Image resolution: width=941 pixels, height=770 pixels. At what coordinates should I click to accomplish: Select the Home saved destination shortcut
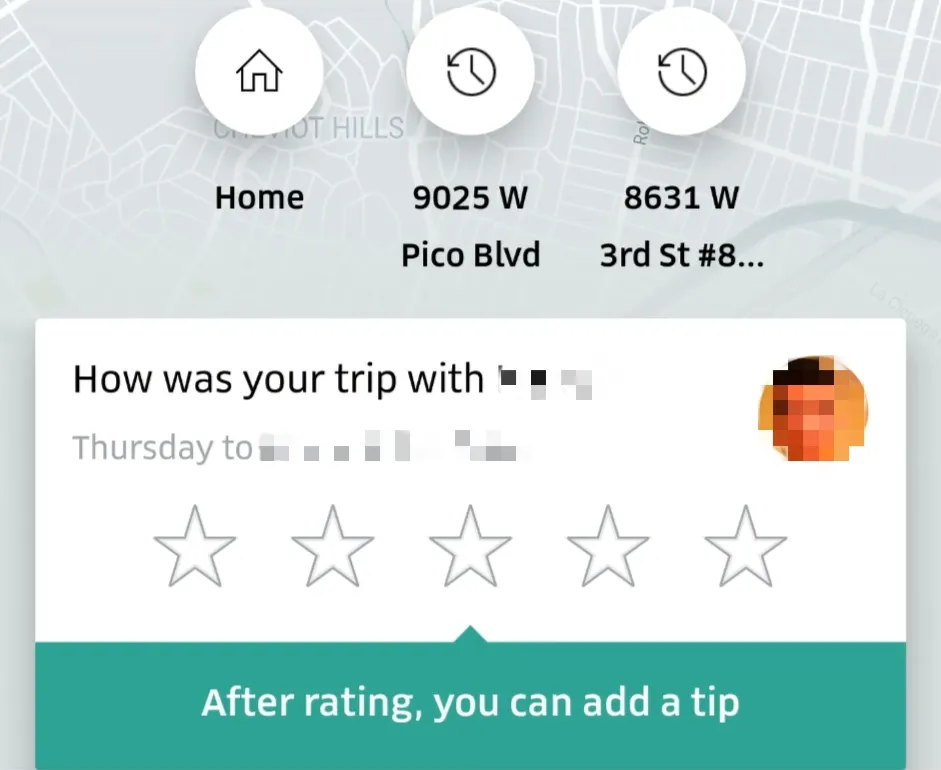coord(258,75)
